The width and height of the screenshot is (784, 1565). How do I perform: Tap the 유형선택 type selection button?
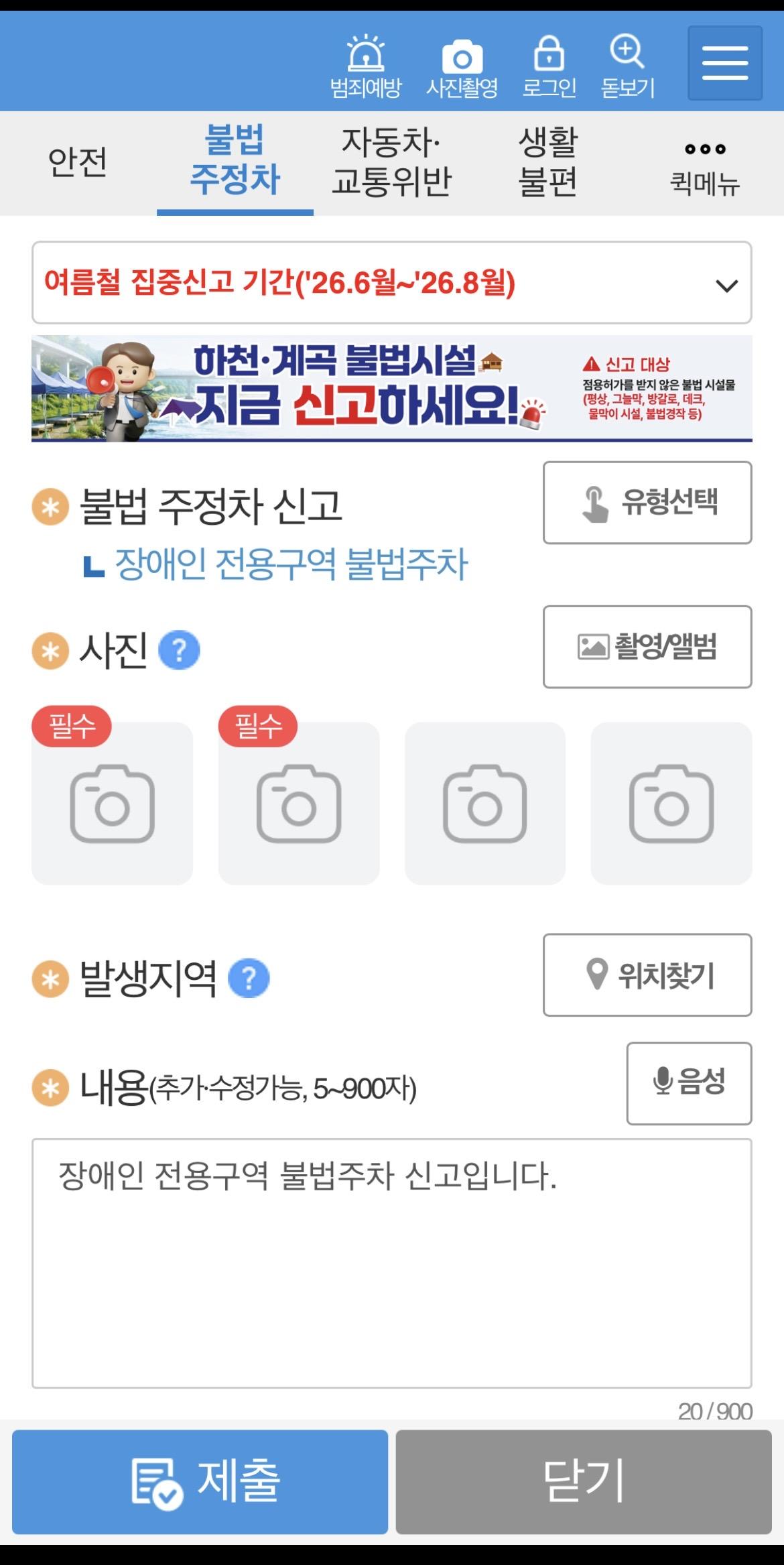tap(647, 503)
